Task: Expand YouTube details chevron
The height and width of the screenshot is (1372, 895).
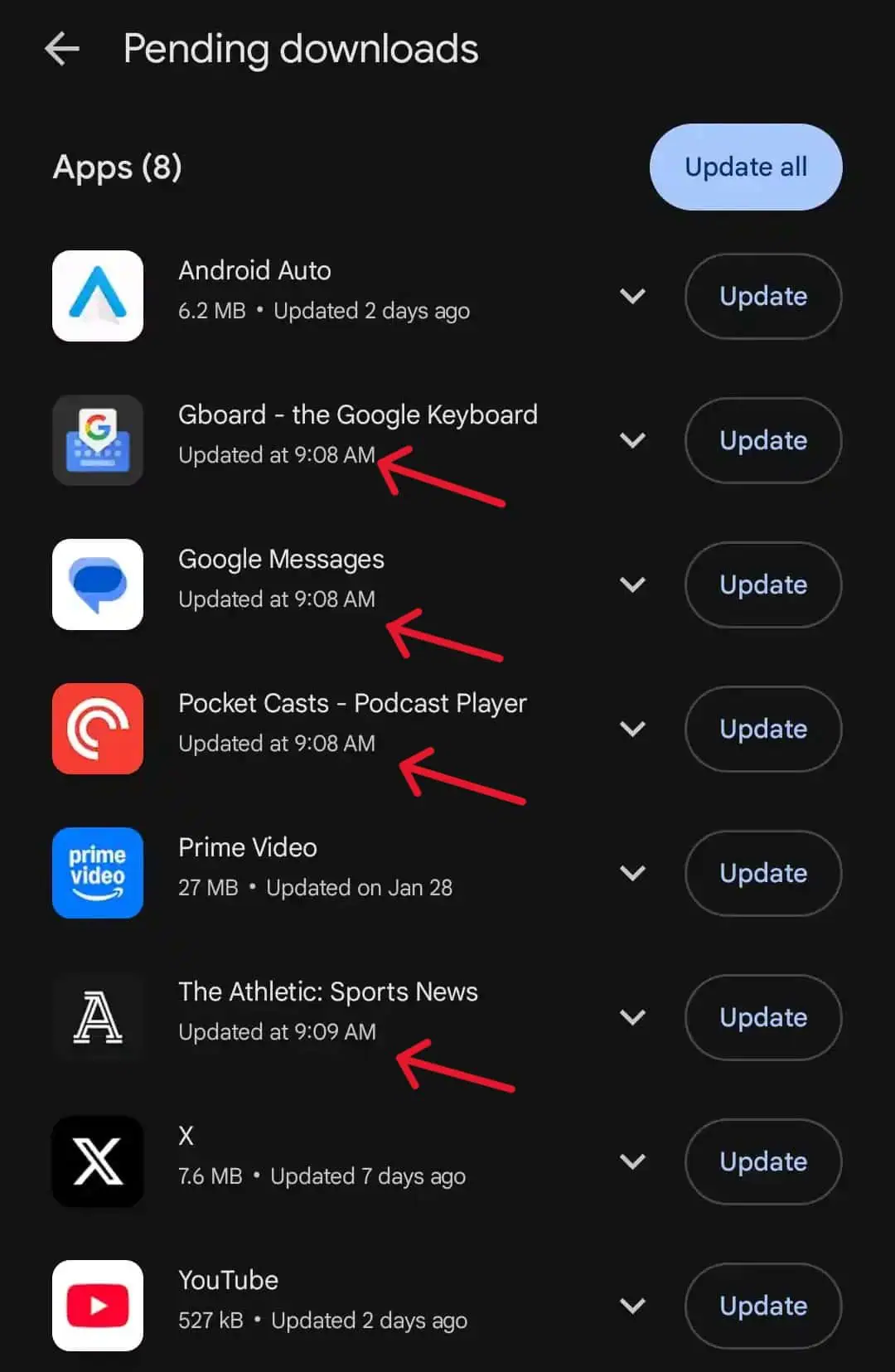Action: 632,1306
